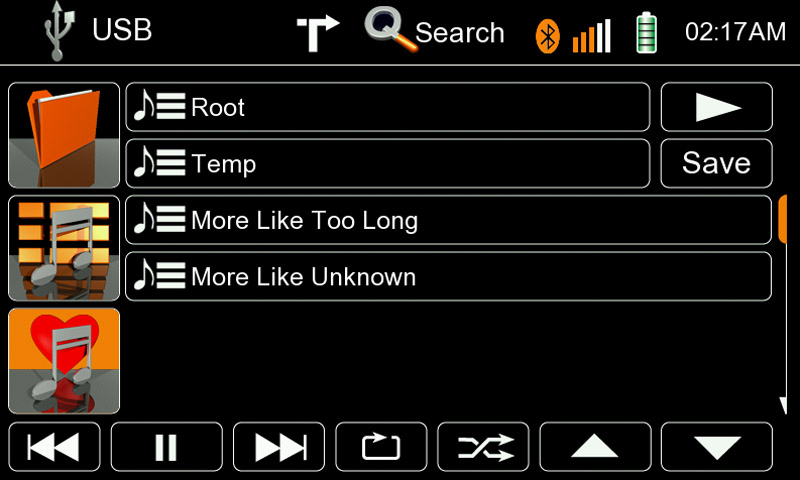The image size is (800, 480).
Task: Play the selected playlist with the arrow button
Action: click(x=716, y=107)
